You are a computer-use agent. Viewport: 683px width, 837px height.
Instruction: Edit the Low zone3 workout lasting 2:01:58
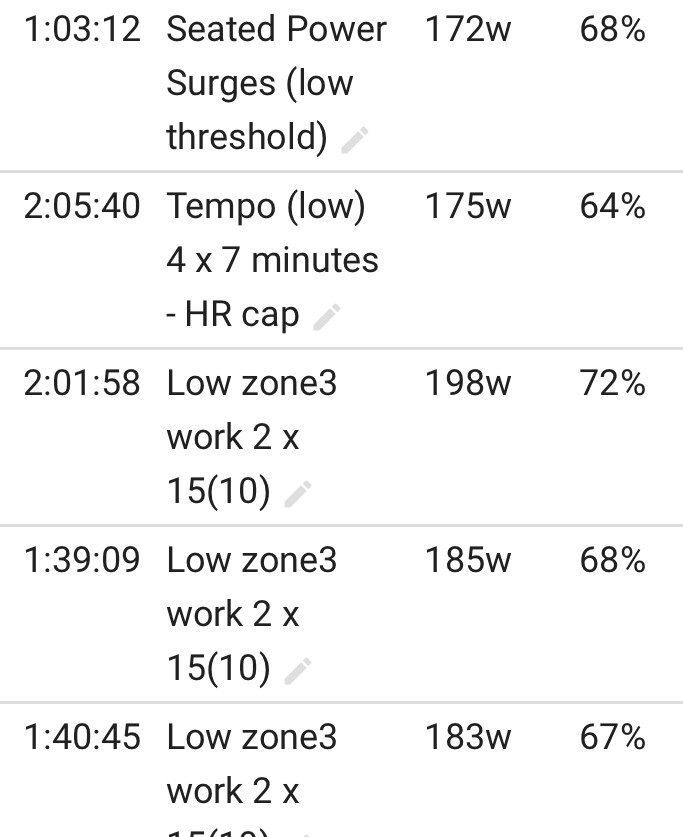(297, 493)
